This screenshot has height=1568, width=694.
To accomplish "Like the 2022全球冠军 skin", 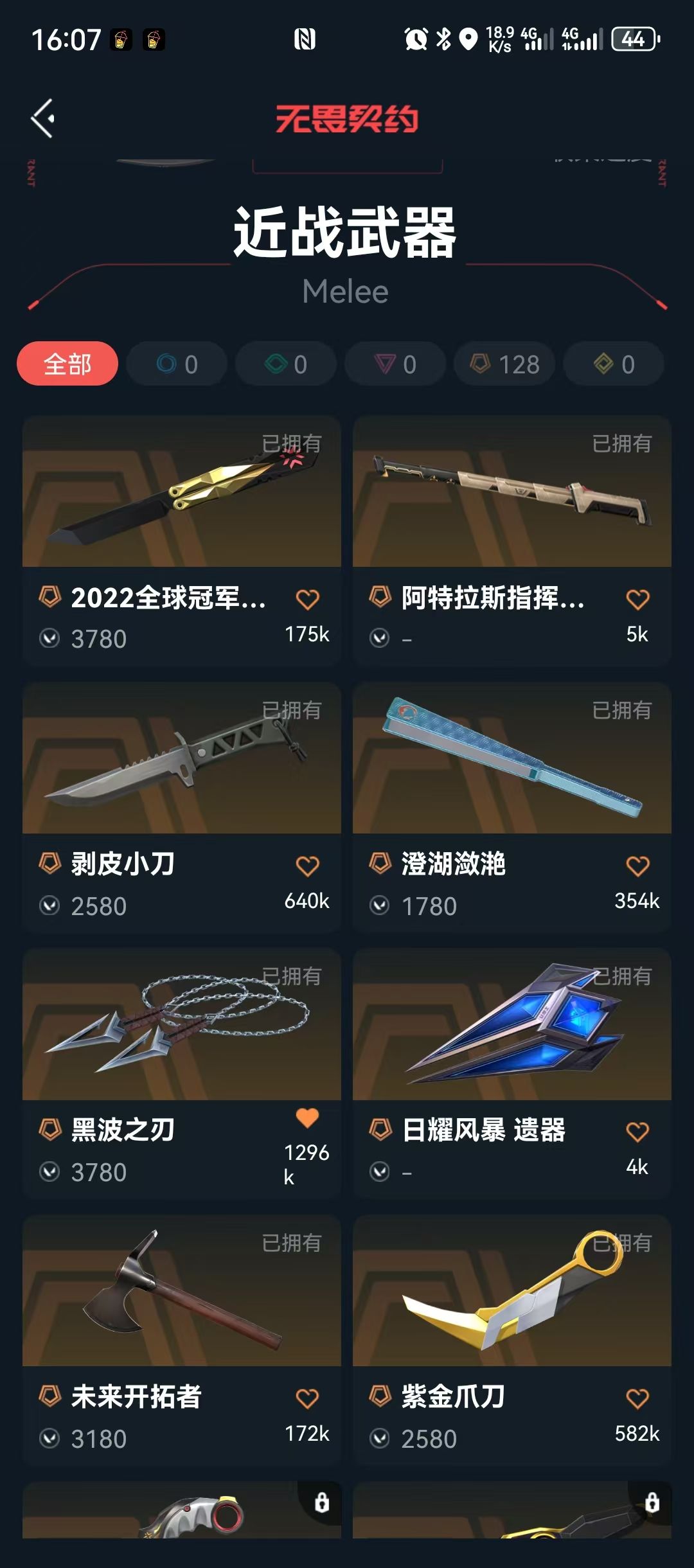I will tap(307, 599).
